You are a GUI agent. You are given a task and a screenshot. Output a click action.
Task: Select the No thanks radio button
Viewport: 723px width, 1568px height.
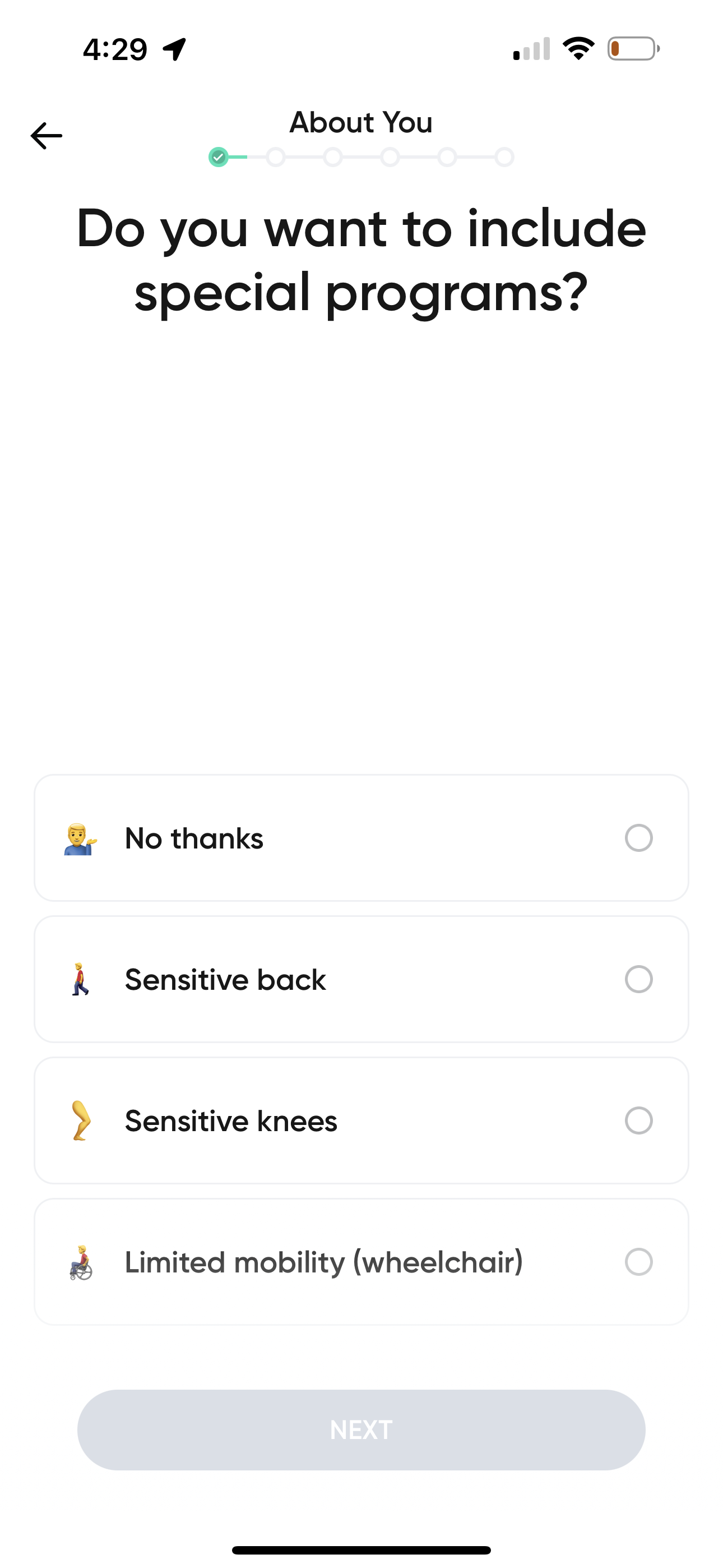point(638,838)
